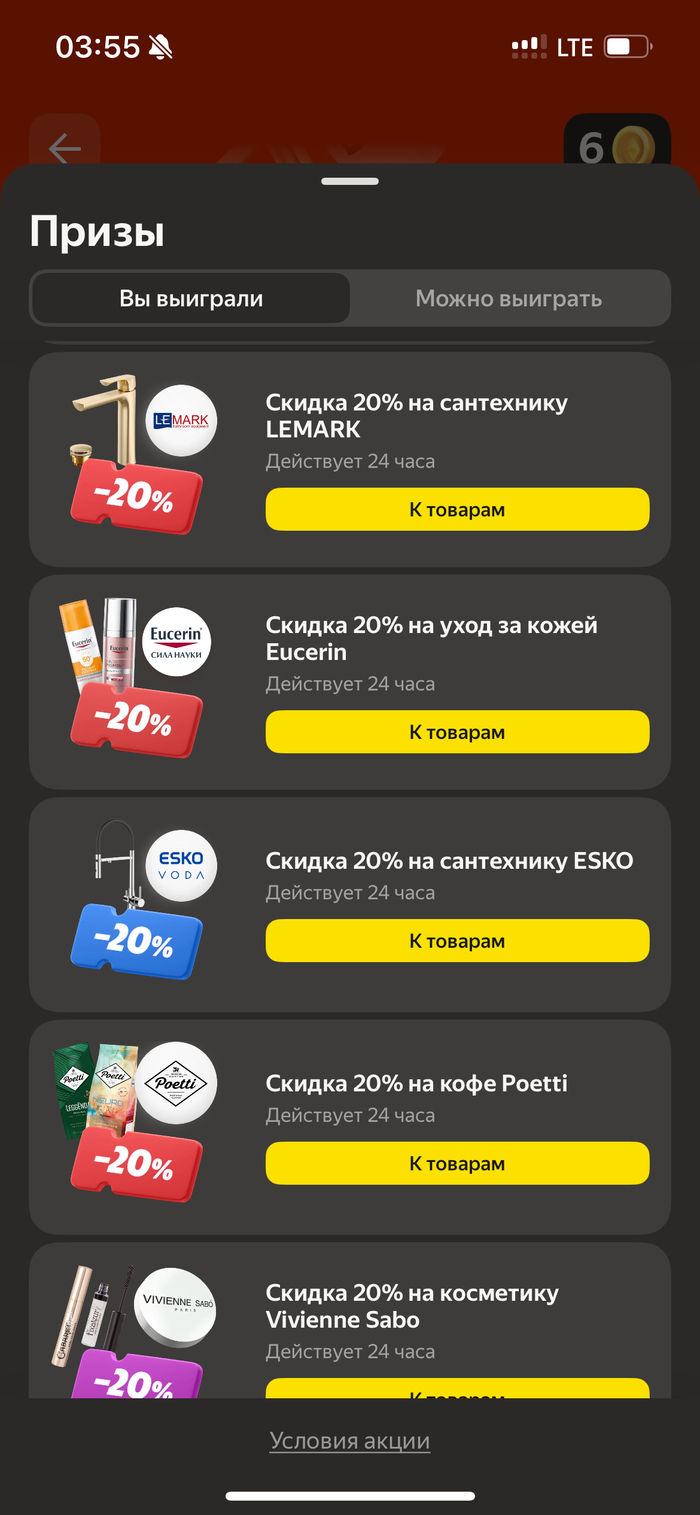Tap the sheet's drag handle

coord(350,182)
